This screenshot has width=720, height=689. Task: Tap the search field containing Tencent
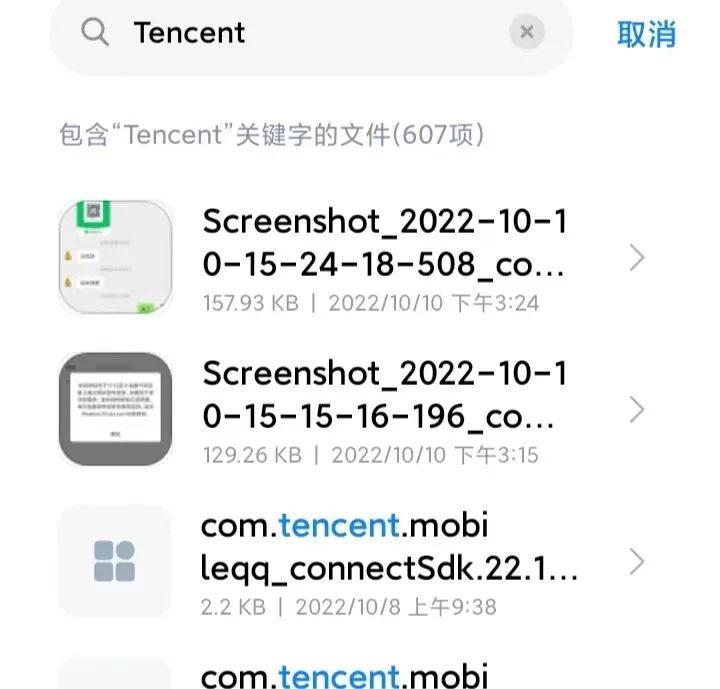pyautogui.click(x=300, y=33)
